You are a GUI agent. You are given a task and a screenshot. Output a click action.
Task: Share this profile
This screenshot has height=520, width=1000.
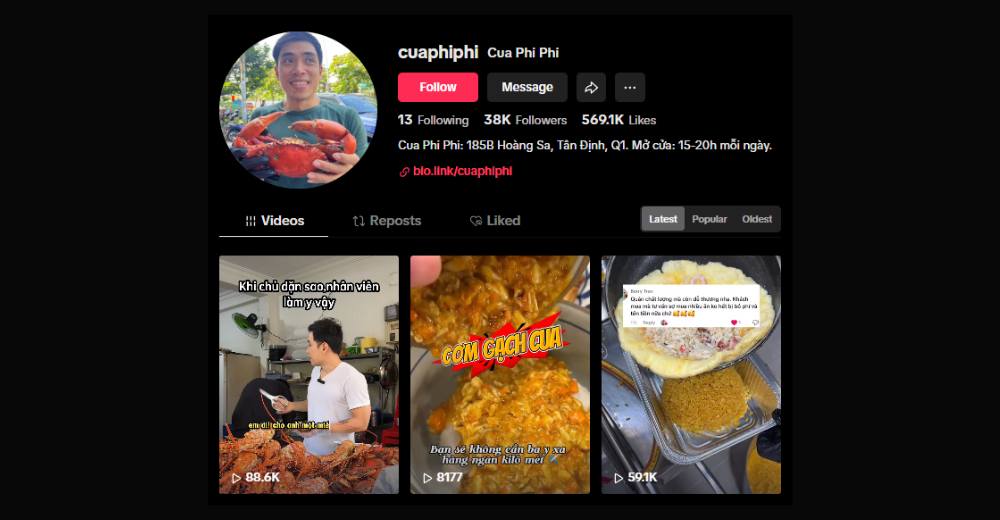point(591,87)
